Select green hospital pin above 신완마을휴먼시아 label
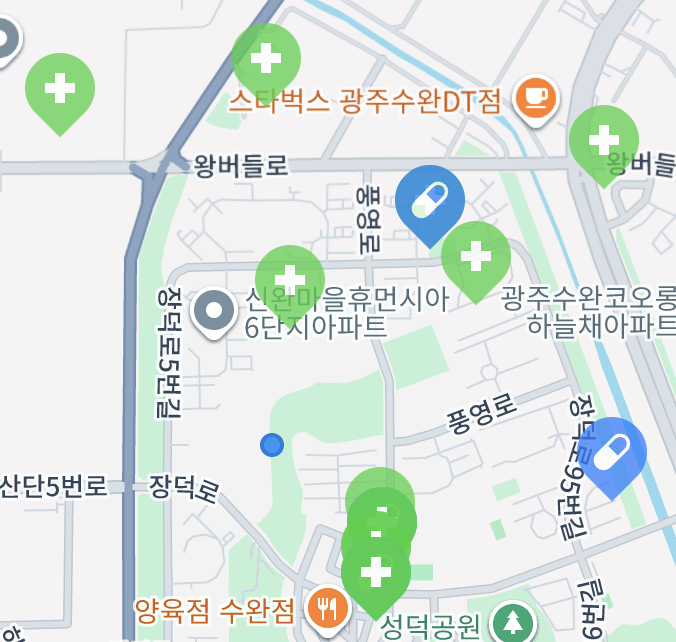The image size is (676, 642). (290, 279)
